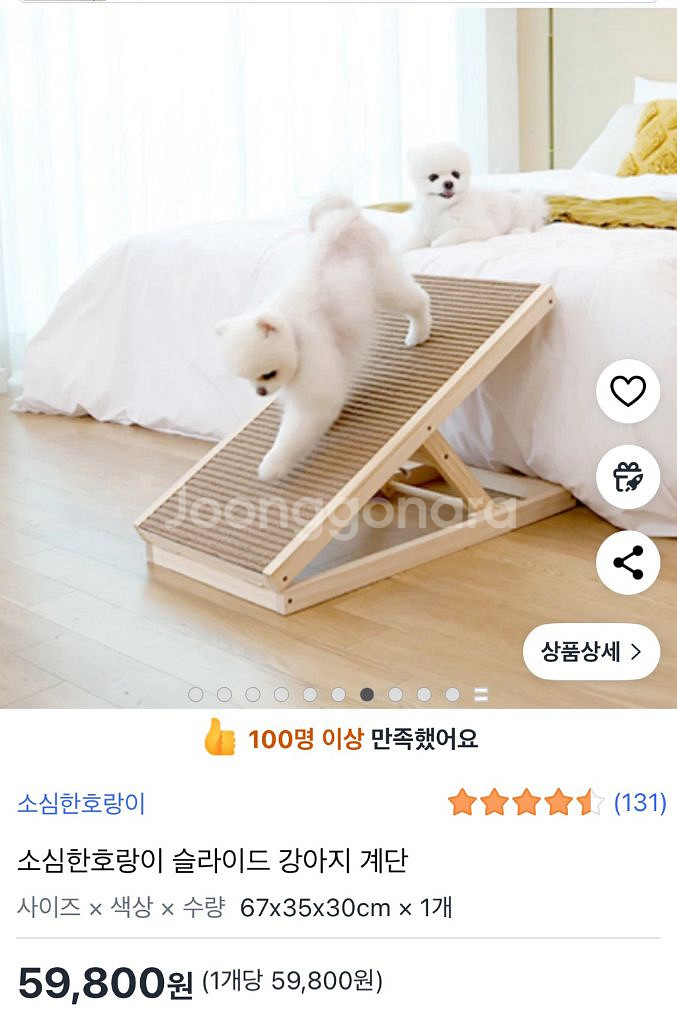The image size is (677, 1024).
Task: Open the 소심한호랑이 brand link
Action: pos(81,803)
